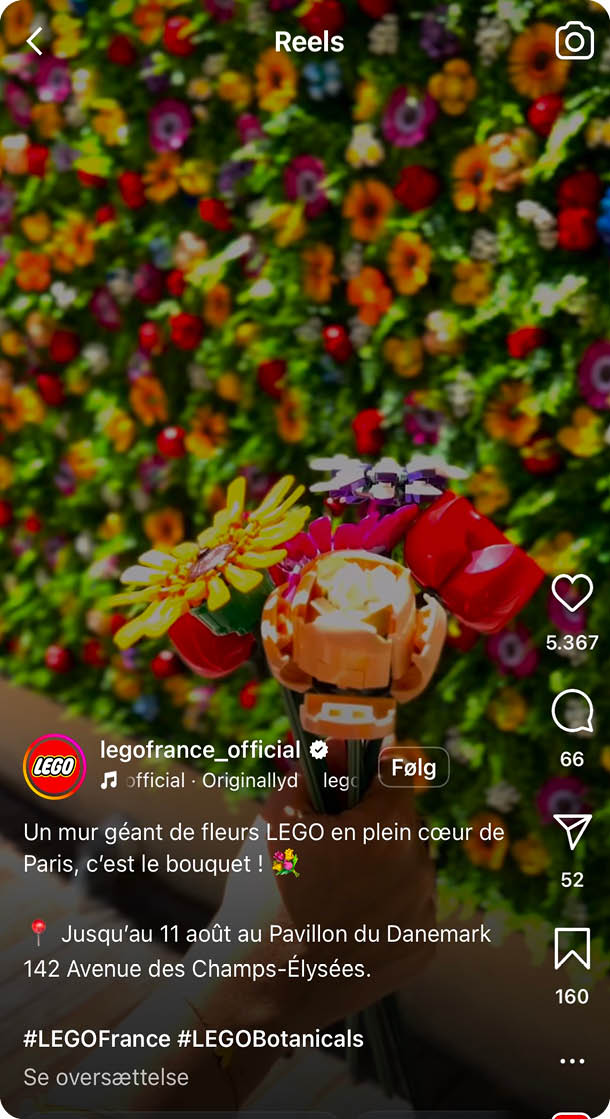The width and height of the screenshot is (610, 1119).
Task: Open the three-dot options menu
Action: tap(571, 1061)
